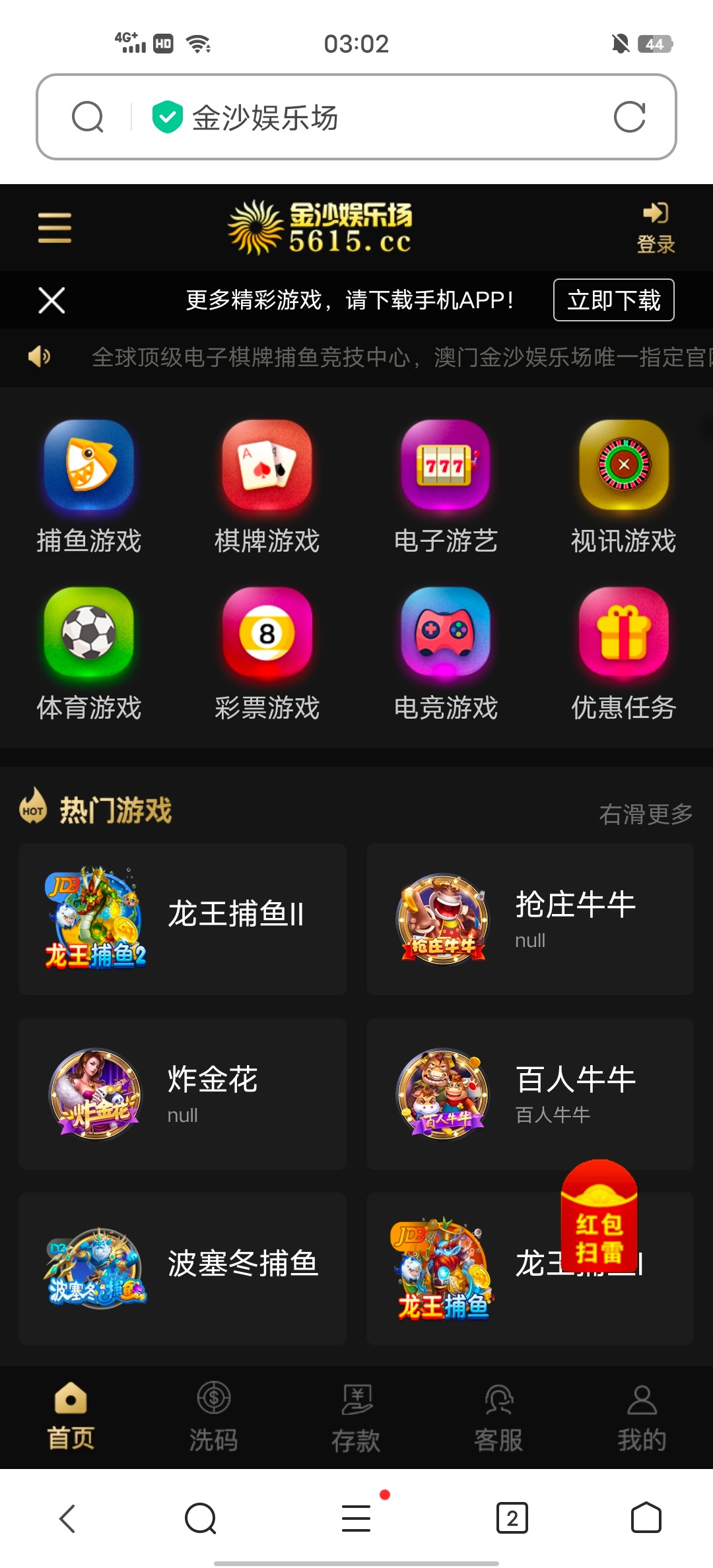
Task: Dismiss the app download banner
Action: point(51,300)
